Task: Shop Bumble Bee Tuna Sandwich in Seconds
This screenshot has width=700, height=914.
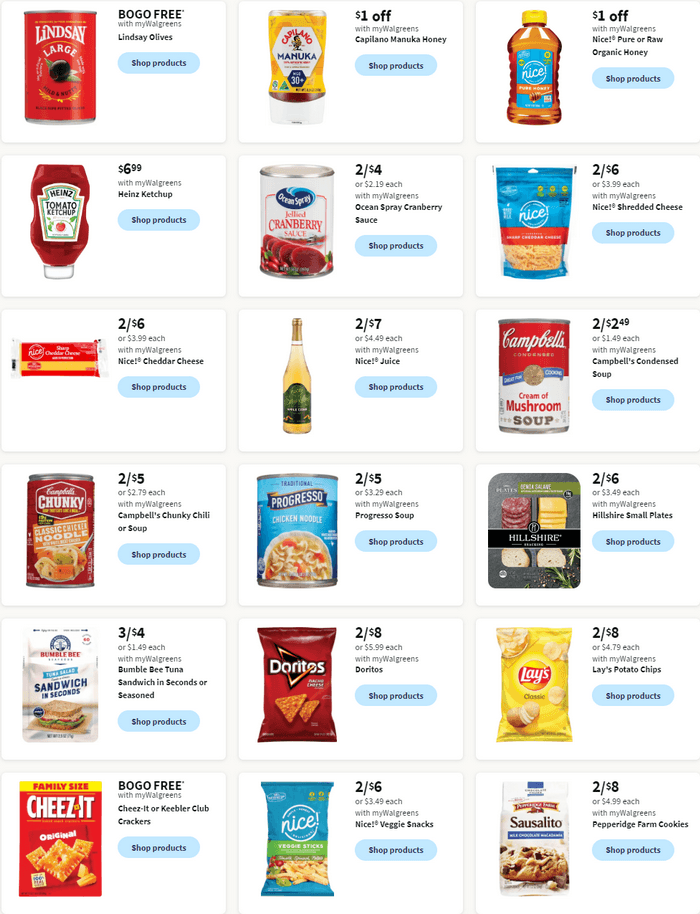Action: [158, 721]
